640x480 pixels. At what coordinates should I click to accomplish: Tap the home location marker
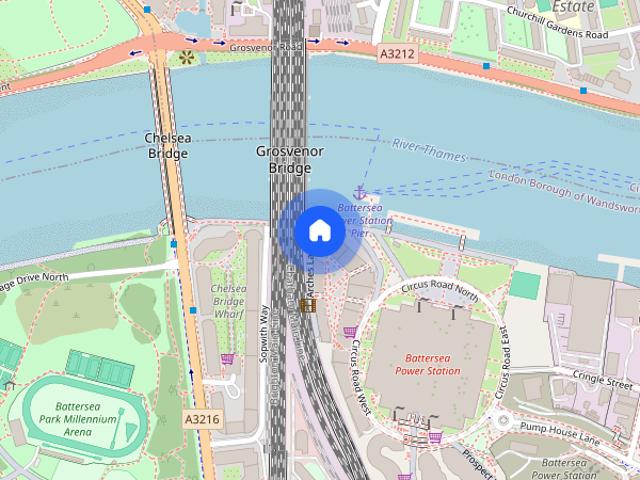coord(319,231)
